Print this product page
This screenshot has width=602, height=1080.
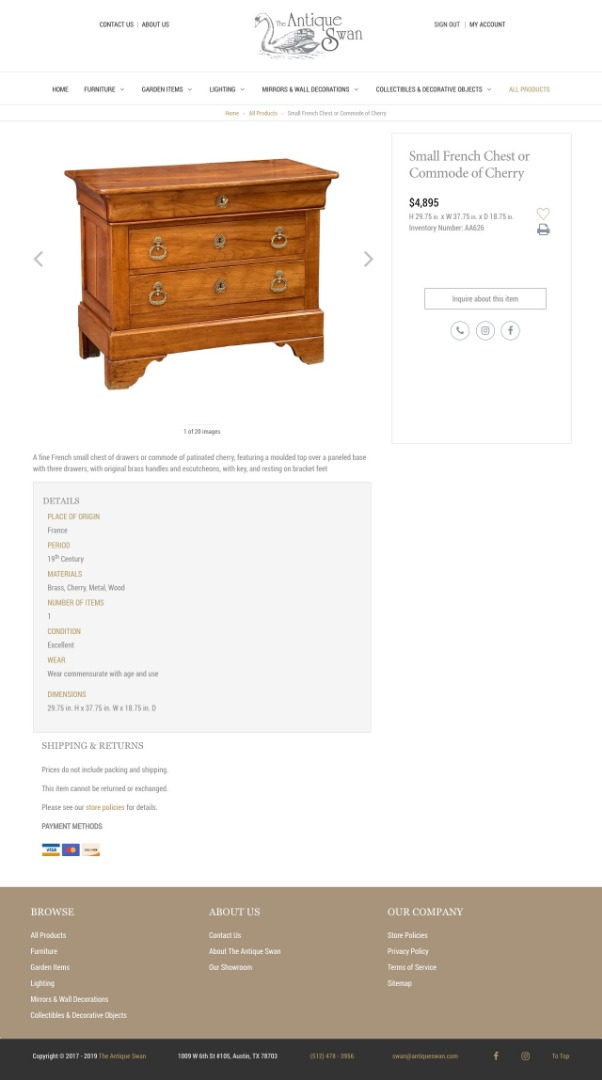[543, 229]
